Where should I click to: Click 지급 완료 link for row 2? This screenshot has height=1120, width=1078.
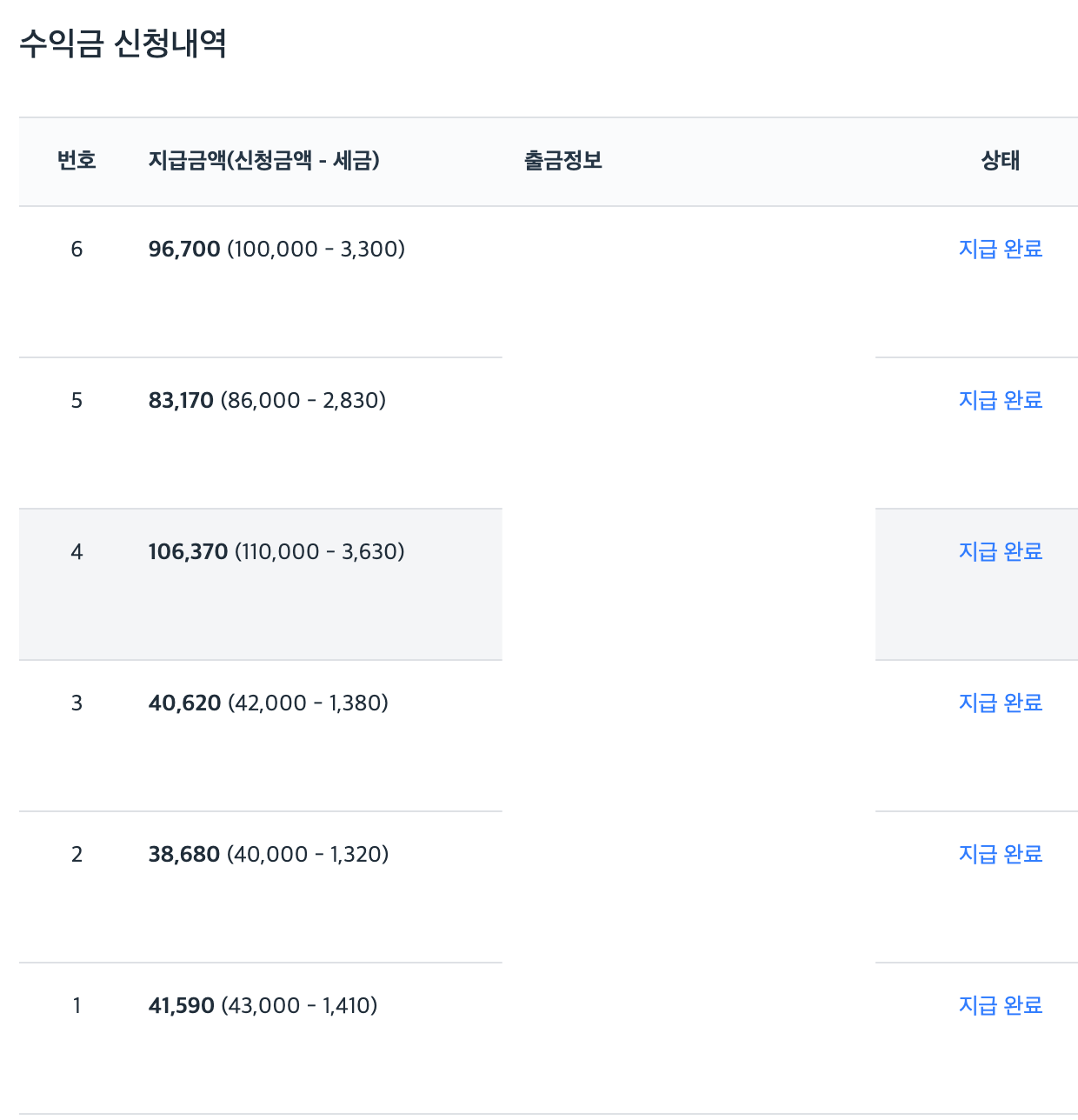point(1001,854)
